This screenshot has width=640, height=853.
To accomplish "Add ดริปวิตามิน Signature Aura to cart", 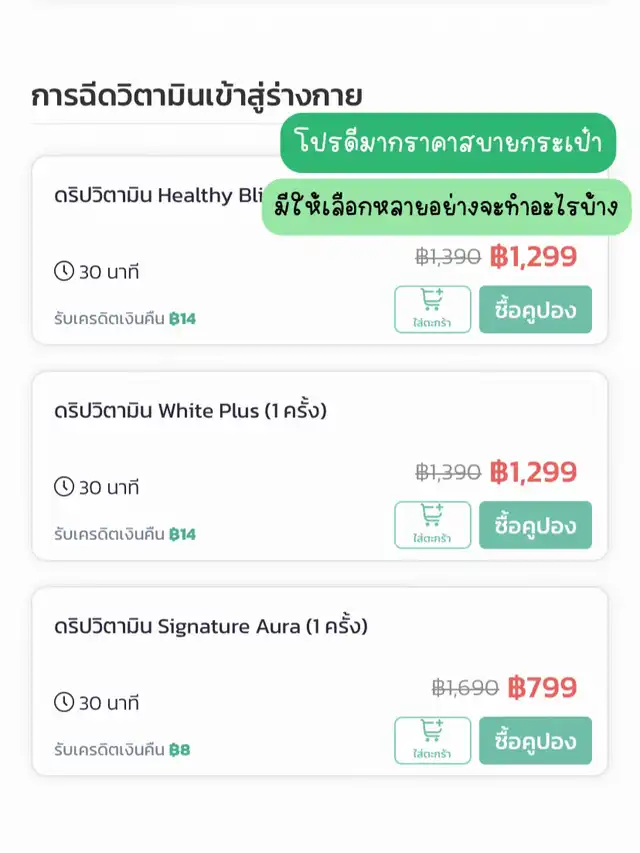I will [x=432, y=741].
